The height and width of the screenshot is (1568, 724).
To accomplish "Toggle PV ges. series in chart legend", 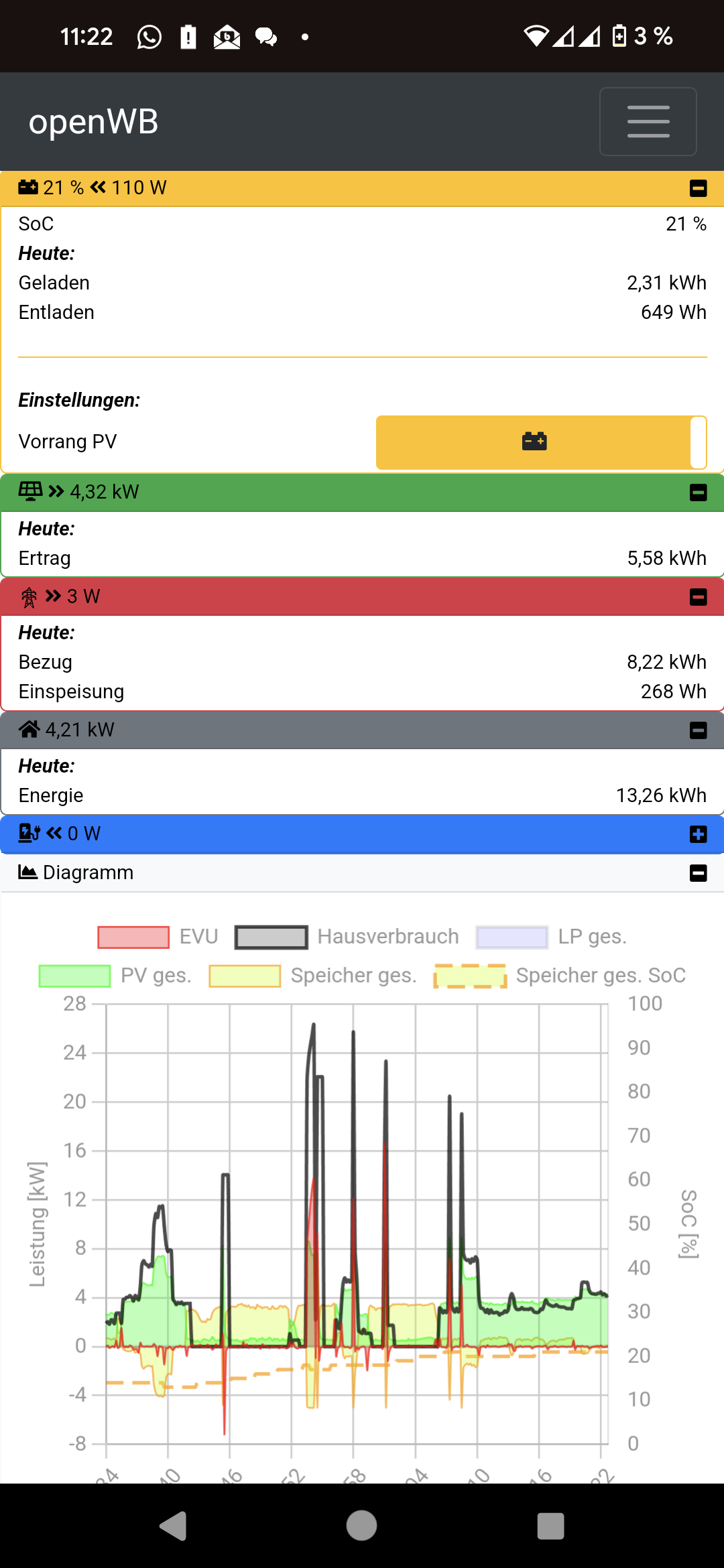I will pyautogui.click(x=115, y=976).
